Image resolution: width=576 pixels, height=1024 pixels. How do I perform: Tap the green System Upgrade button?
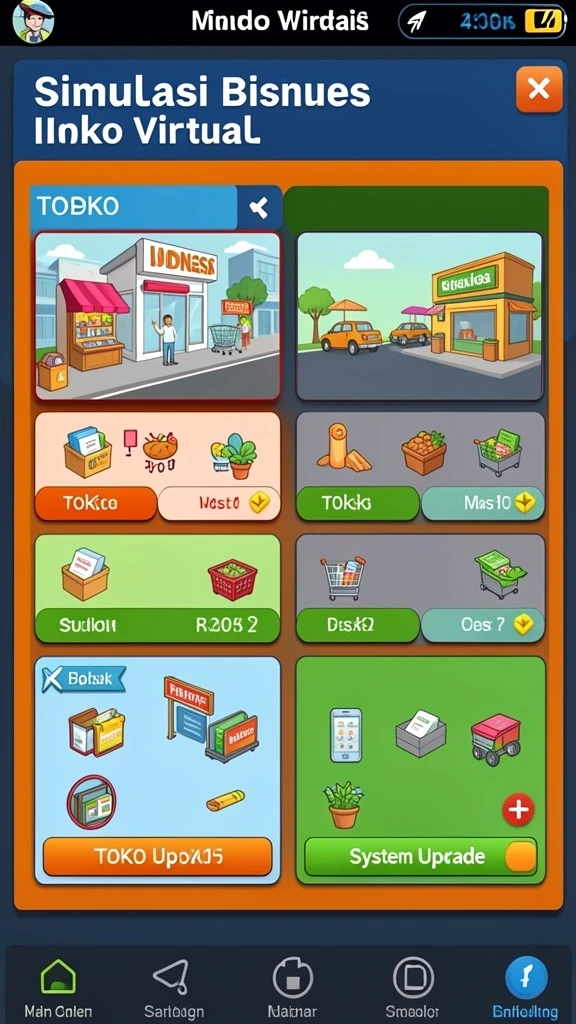pos(421,856)
